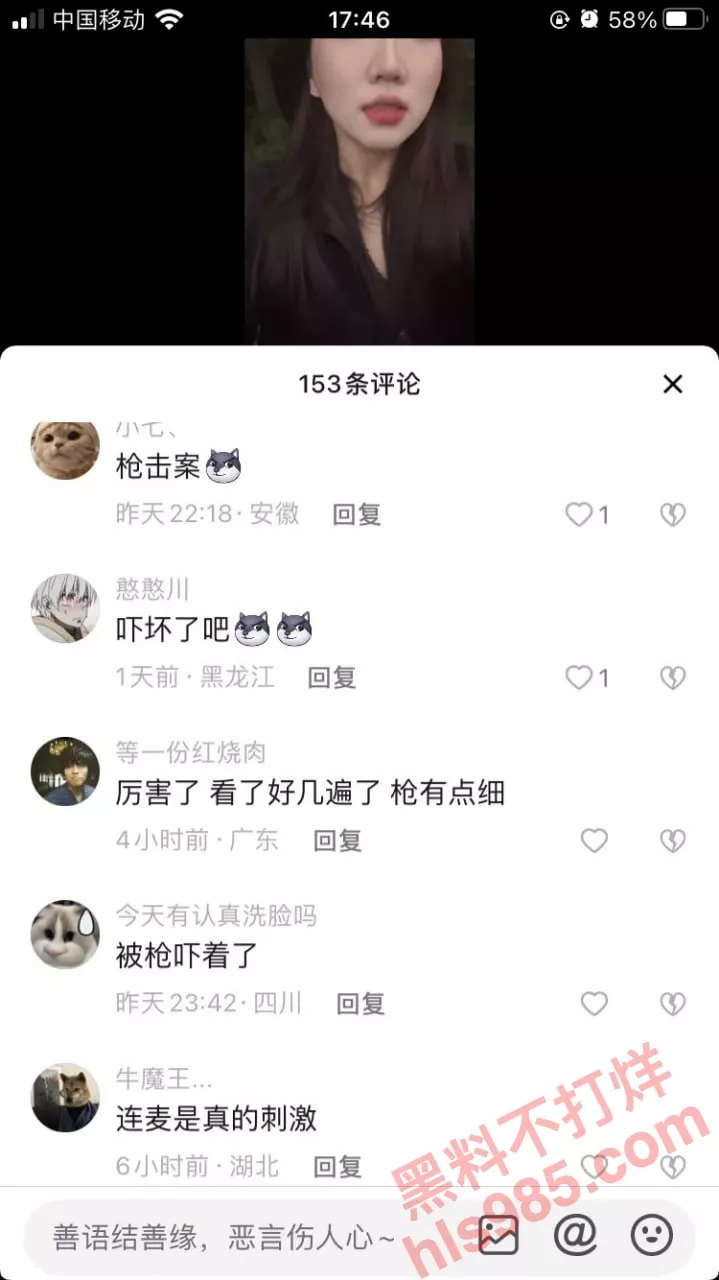Screen dimensions: 719x1280
Task: Reply to 今天有认真洗脸吗's comment
Action: [360, 1004]
